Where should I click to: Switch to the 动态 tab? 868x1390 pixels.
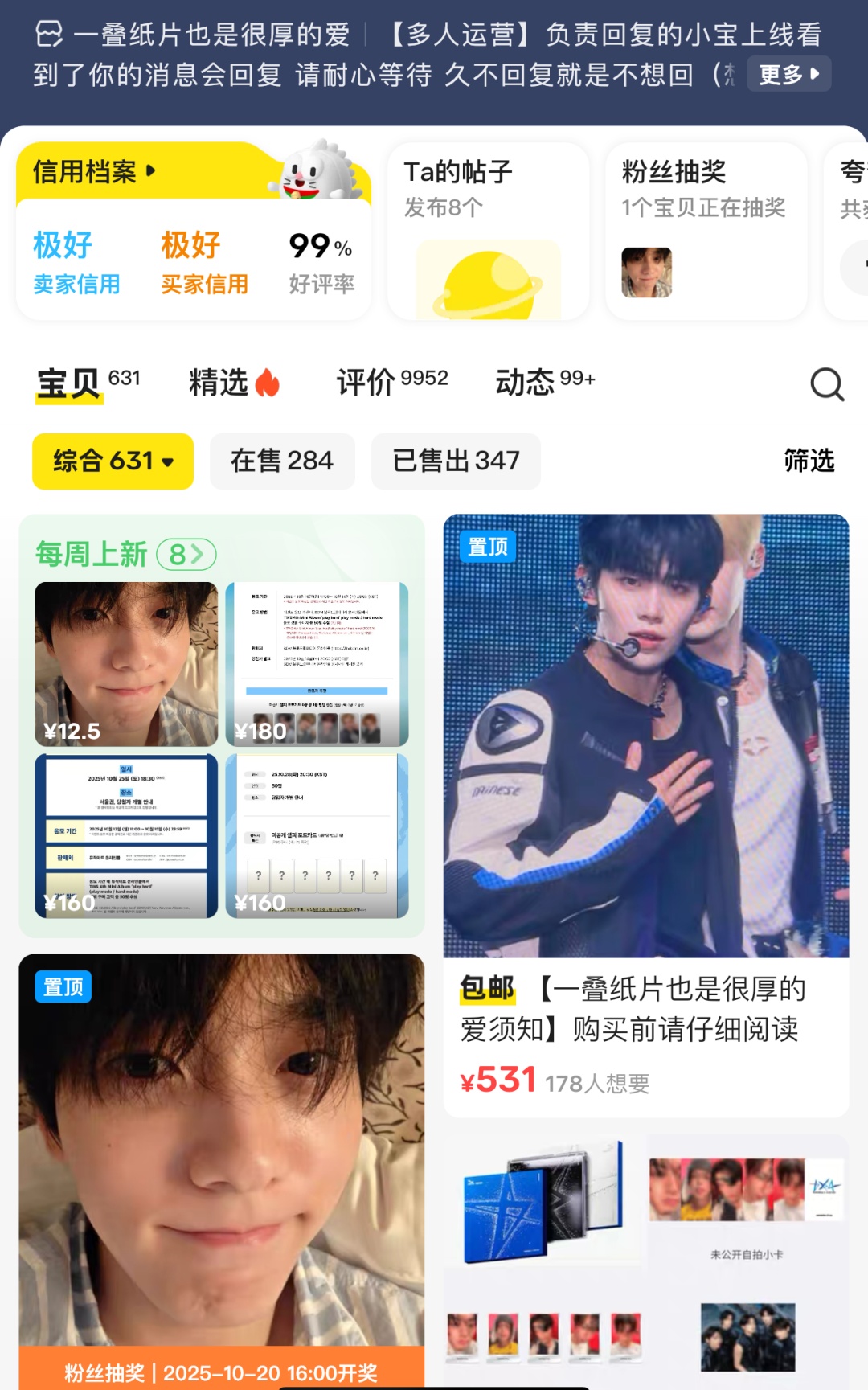coord(544,382)
